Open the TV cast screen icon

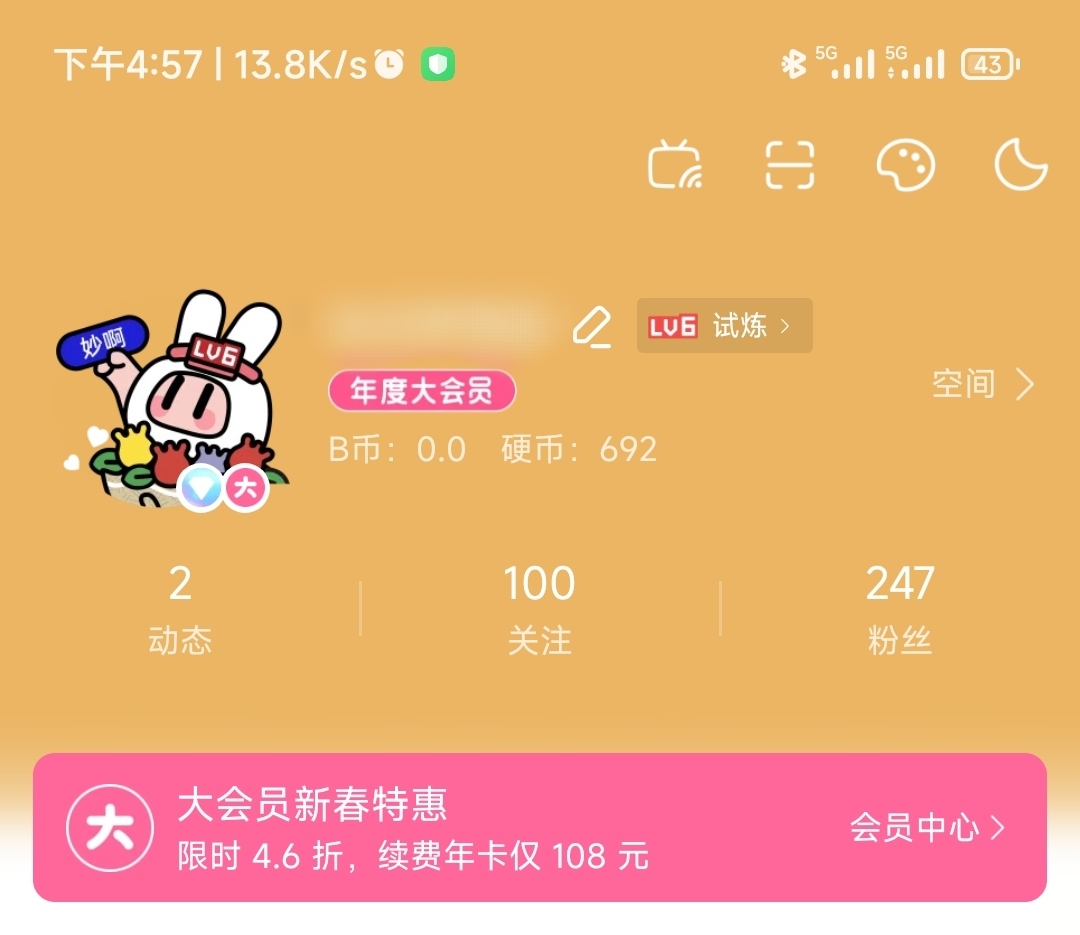[x=675, y=165]
